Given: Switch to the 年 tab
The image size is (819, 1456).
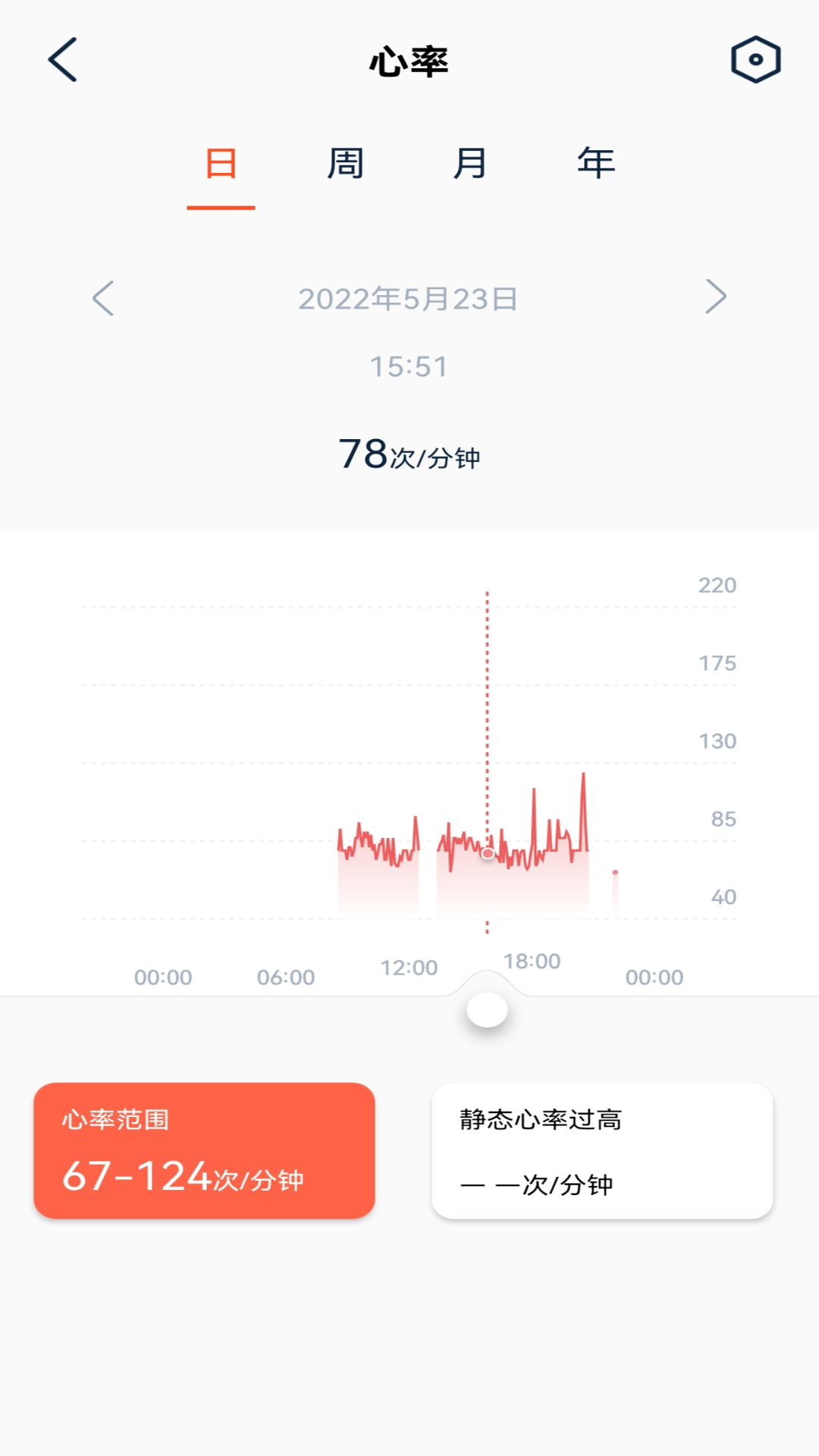Looking at the screenshot, I should [596, 164].
